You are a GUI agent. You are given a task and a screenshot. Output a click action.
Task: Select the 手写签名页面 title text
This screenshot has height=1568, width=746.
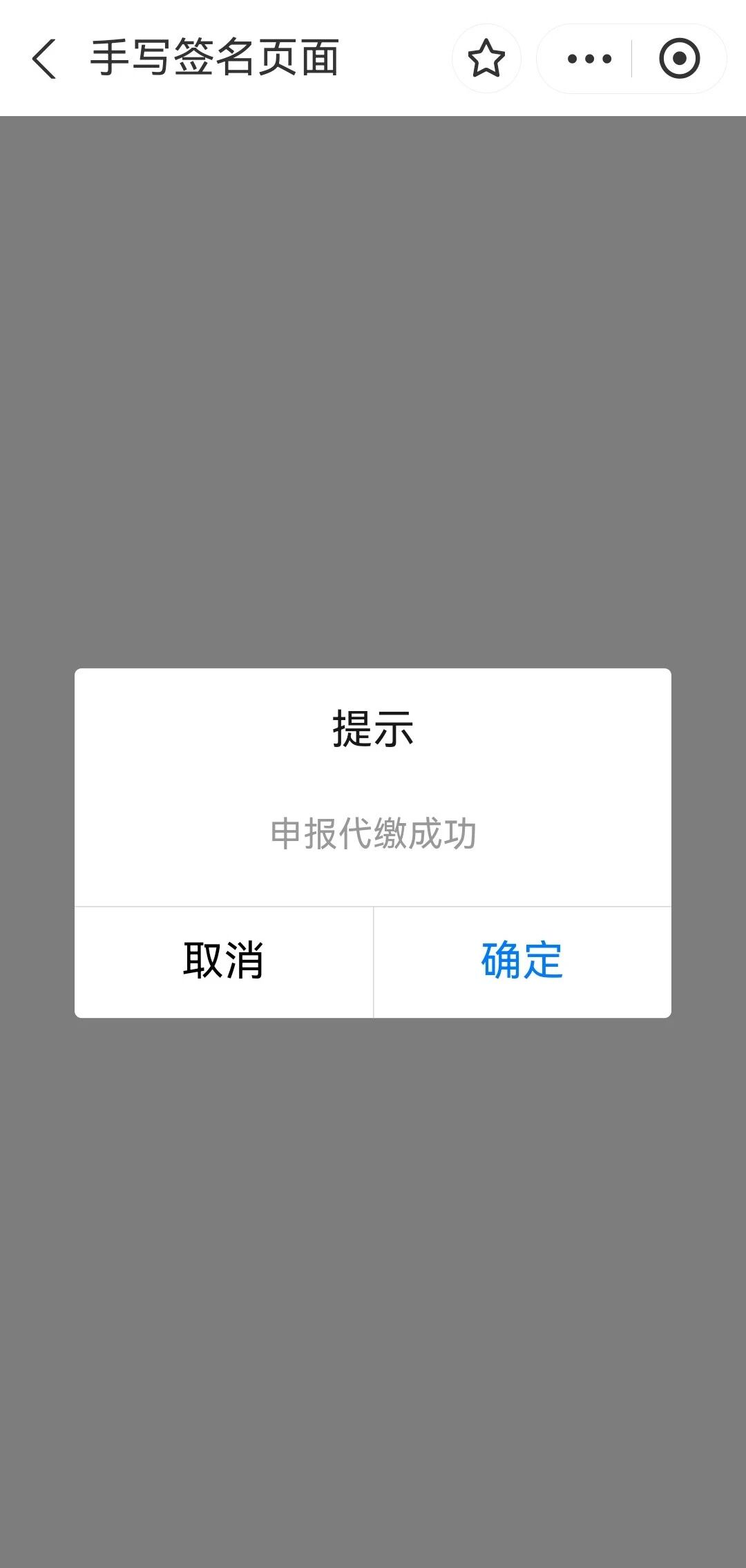[x=216, y=59]
